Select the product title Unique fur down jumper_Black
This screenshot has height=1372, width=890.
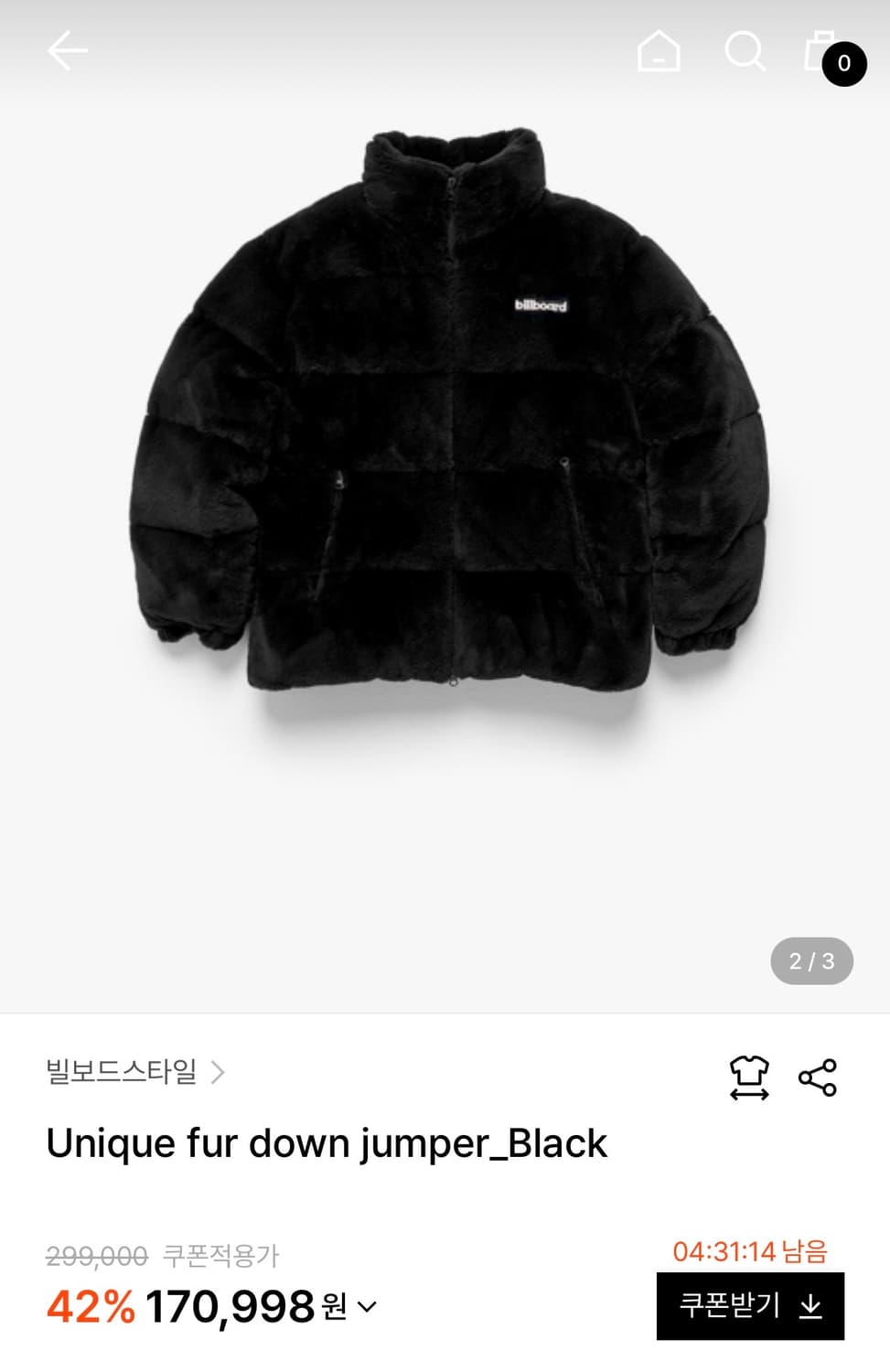tap(327, 1142)
